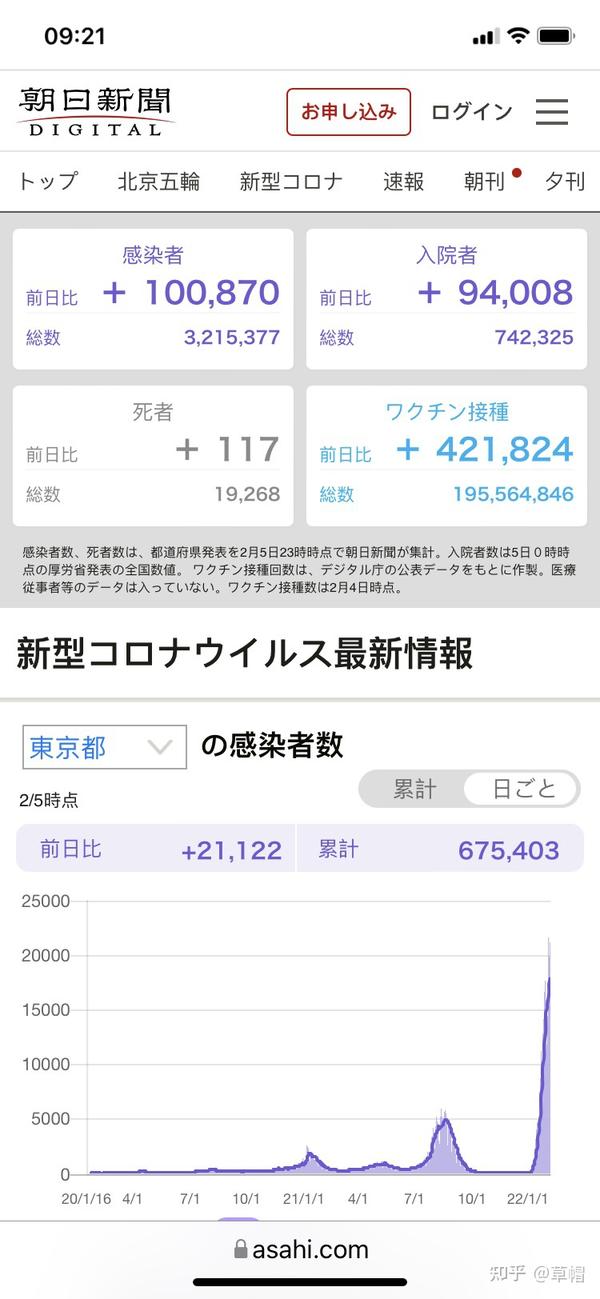Switch to the 北京五輪 tab
The width and height of the screenshot is (600, 1299).
pyautogui.click(x=158, y=181)
